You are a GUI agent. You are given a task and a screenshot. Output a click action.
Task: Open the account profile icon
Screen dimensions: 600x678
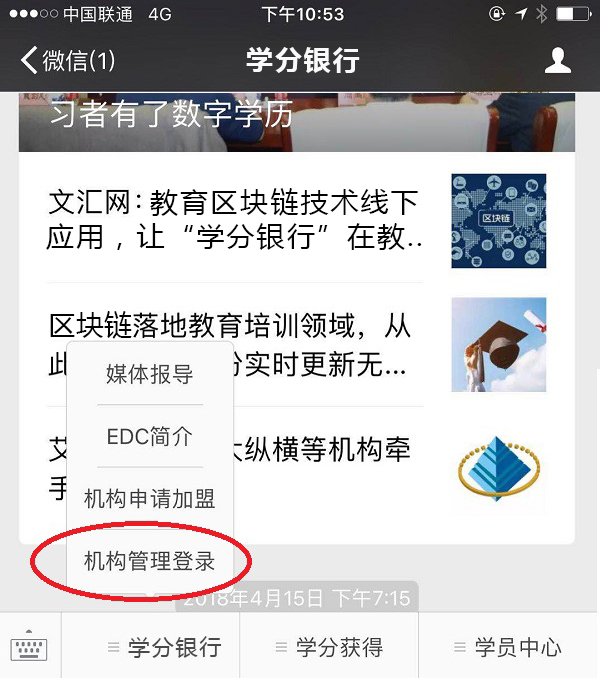coord(557,61)
